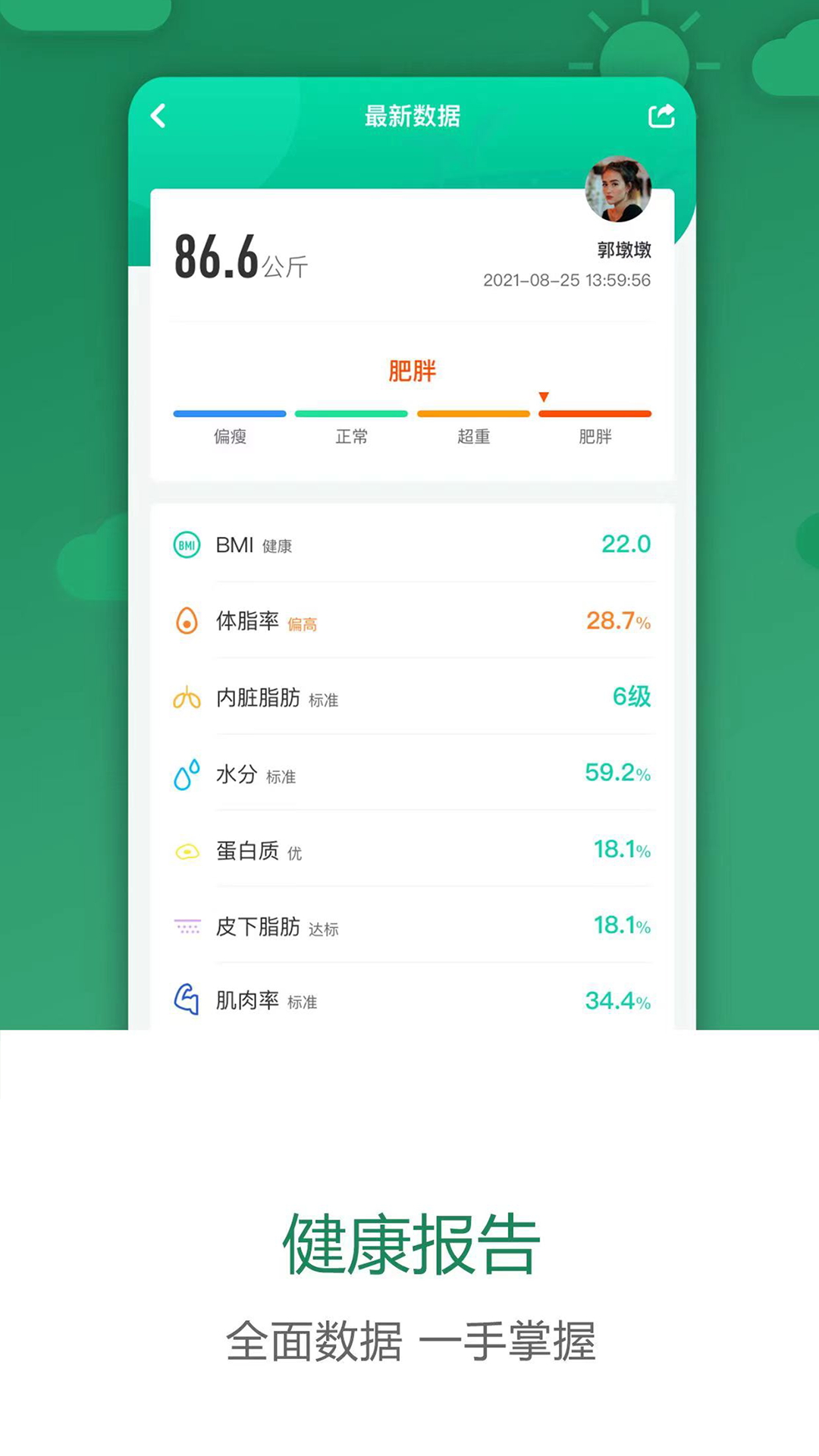The image size is (819, 1456).
Task: Click the orange weight status slider bar
Action: point(472,413)
